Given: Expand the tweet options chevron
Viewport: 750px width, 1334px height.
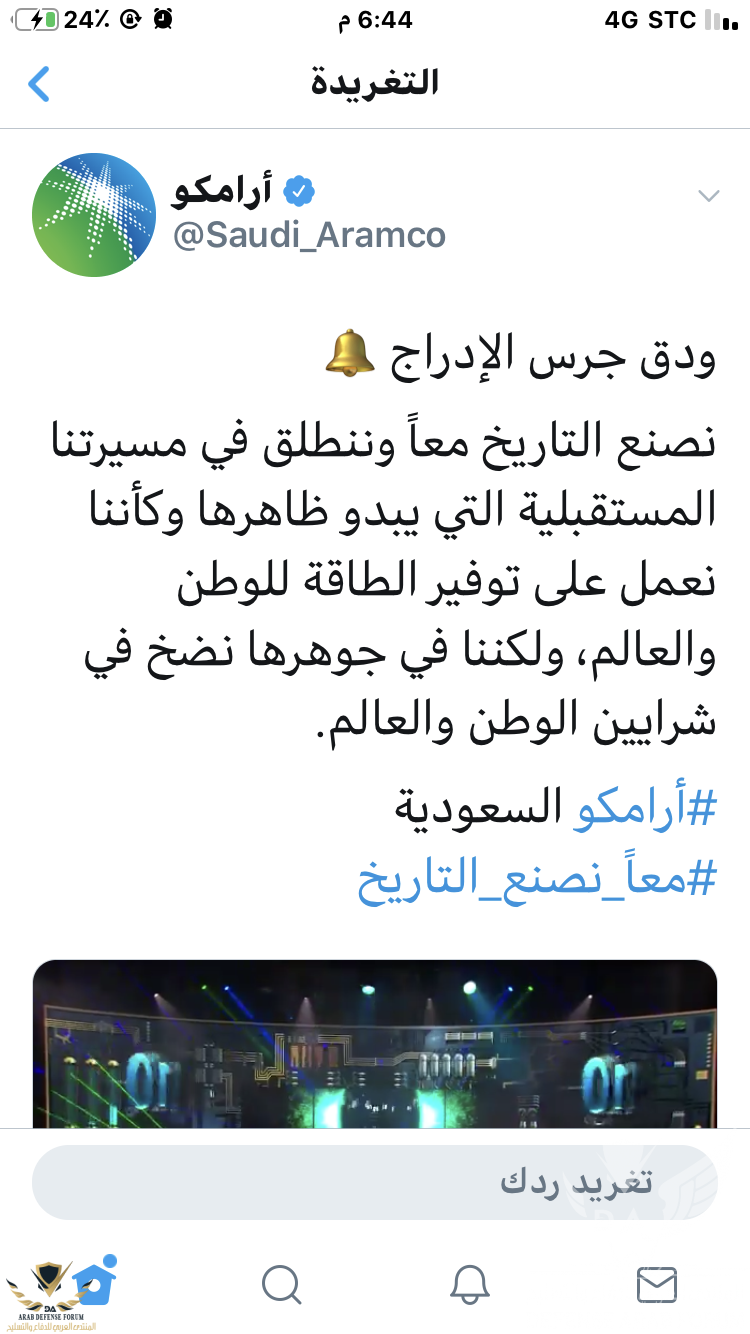Looking at the screenshot, I should (708, 196).
